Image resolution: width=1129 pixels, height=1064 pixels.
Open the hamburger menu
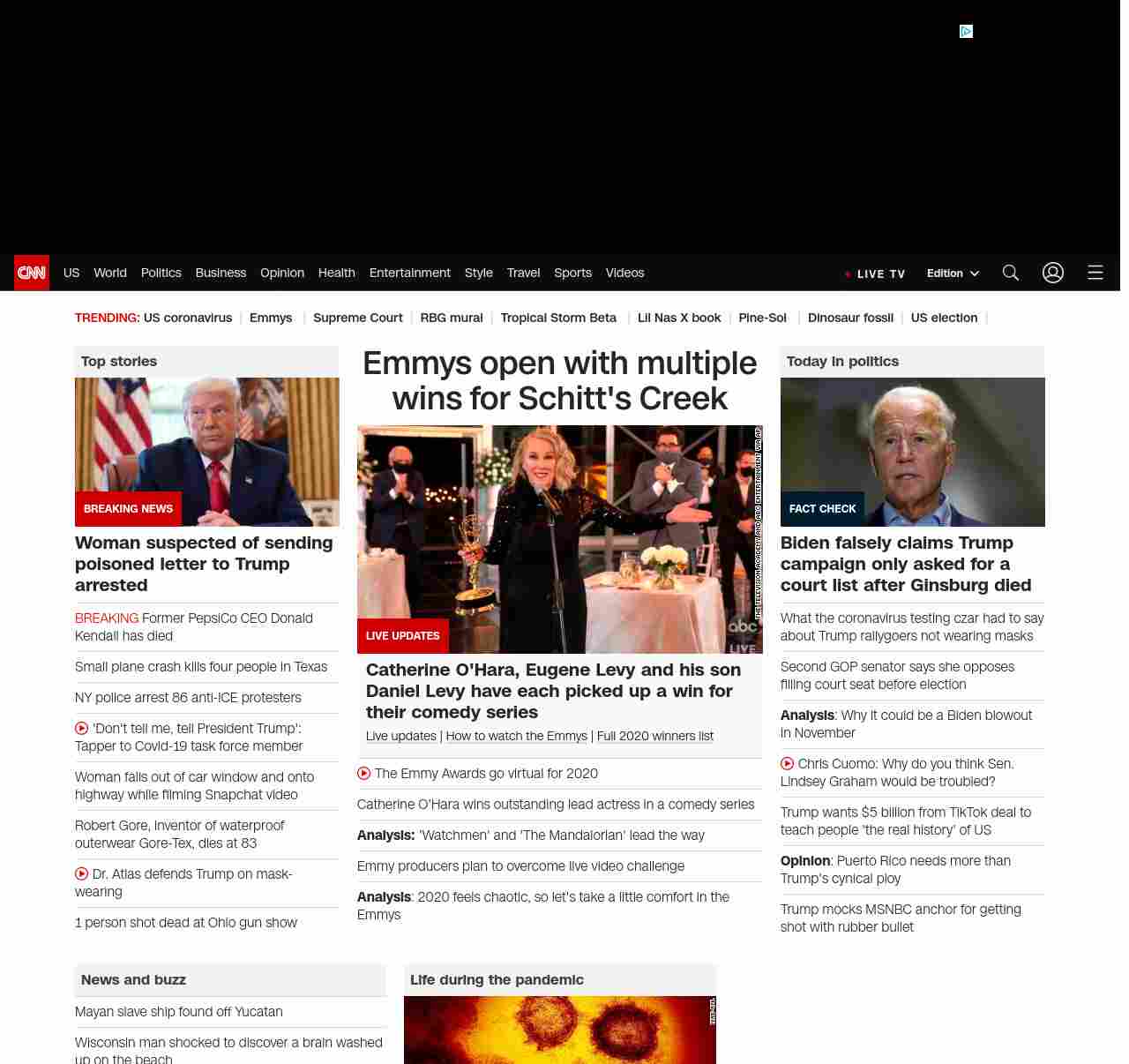pos(1095,273)
